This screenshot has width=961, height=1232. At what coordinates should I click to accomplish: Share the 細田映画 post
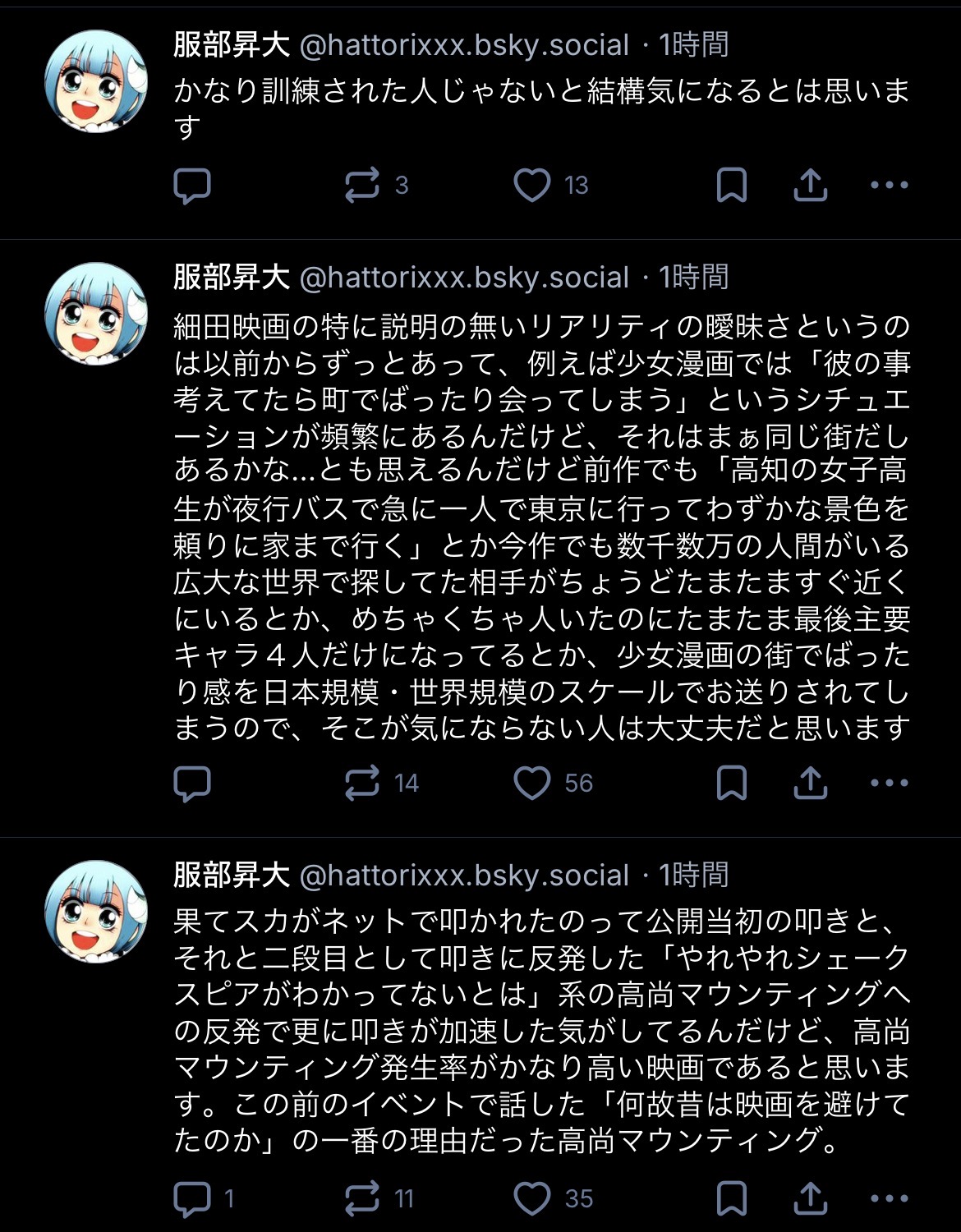point(810,784)
